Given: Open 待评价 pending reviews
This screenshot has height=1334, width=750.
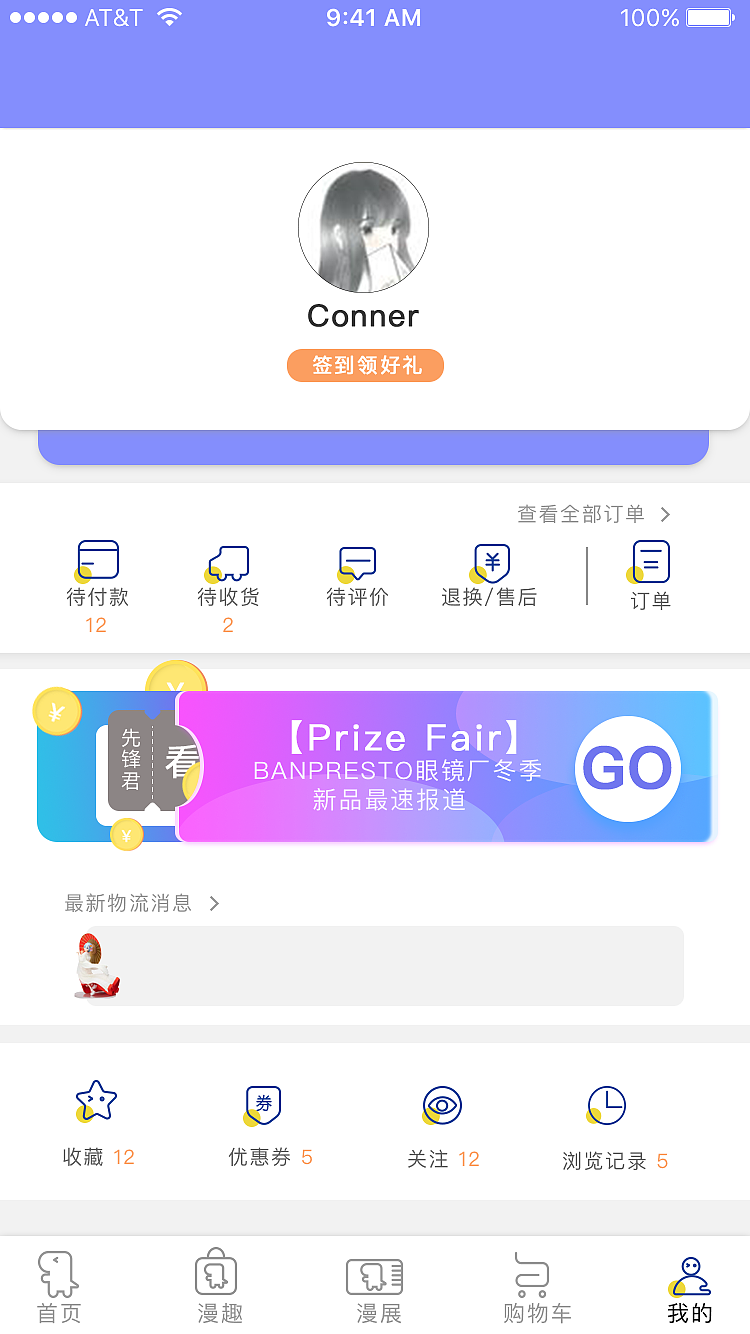Looking at the screenshot, I should click(357, 577).
